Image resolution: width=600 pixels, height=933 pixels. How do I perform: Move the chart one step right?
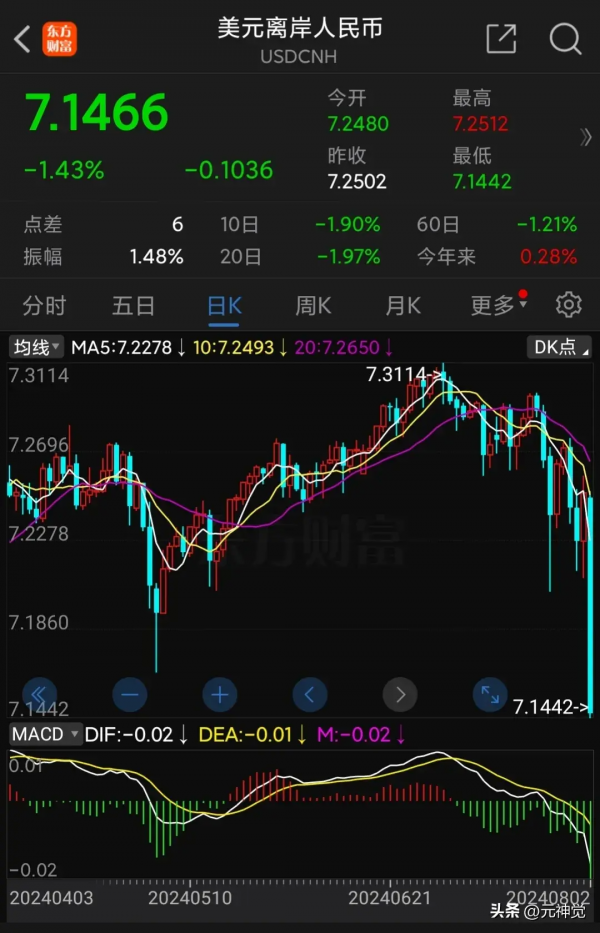(400, 694)
